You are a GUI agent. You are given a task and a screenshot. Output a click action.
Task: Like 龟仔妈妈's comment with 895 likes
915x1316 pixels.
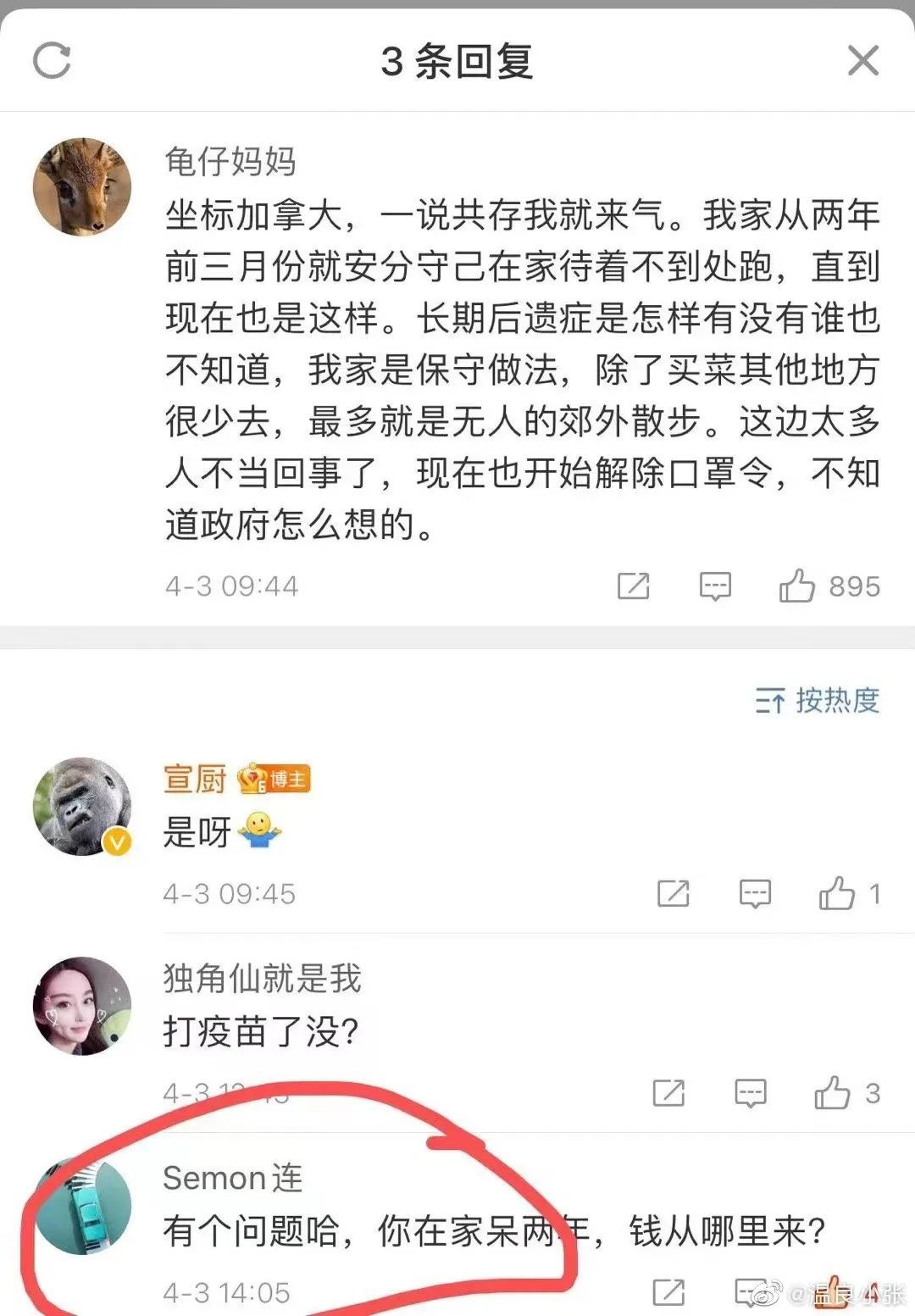pos(796,586)
